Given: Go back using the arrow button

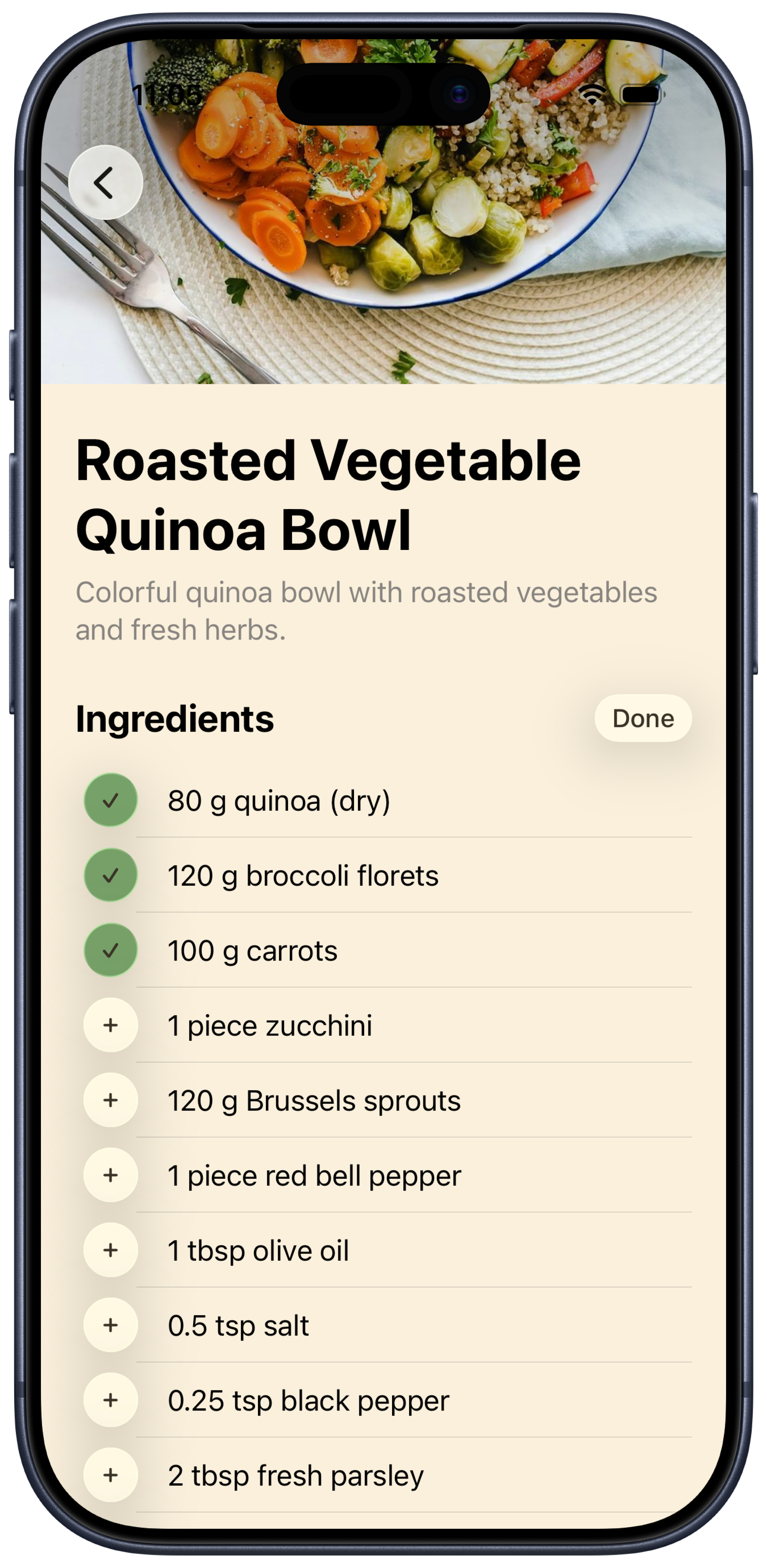Looking at the screenshot, I should point(105,182).
